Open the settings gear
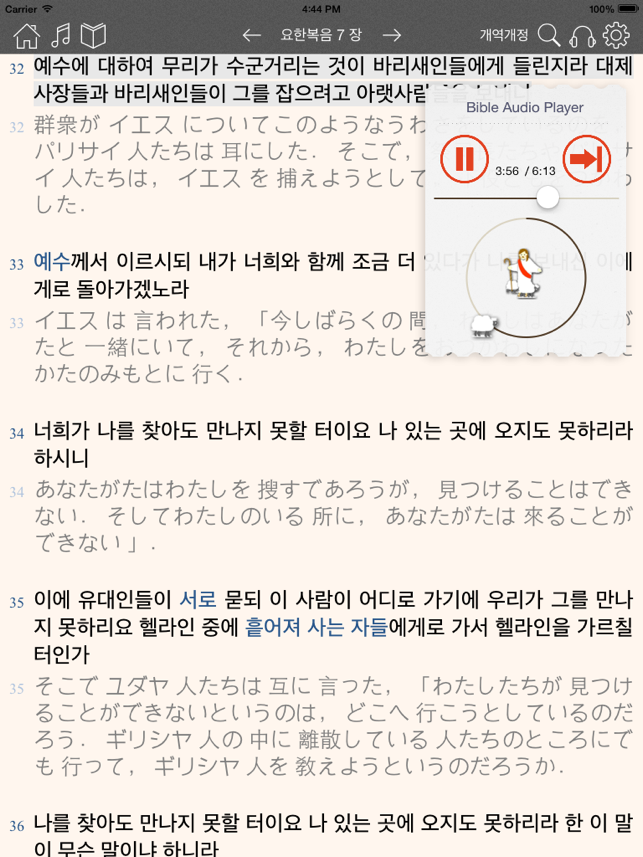 coord(616,36)
